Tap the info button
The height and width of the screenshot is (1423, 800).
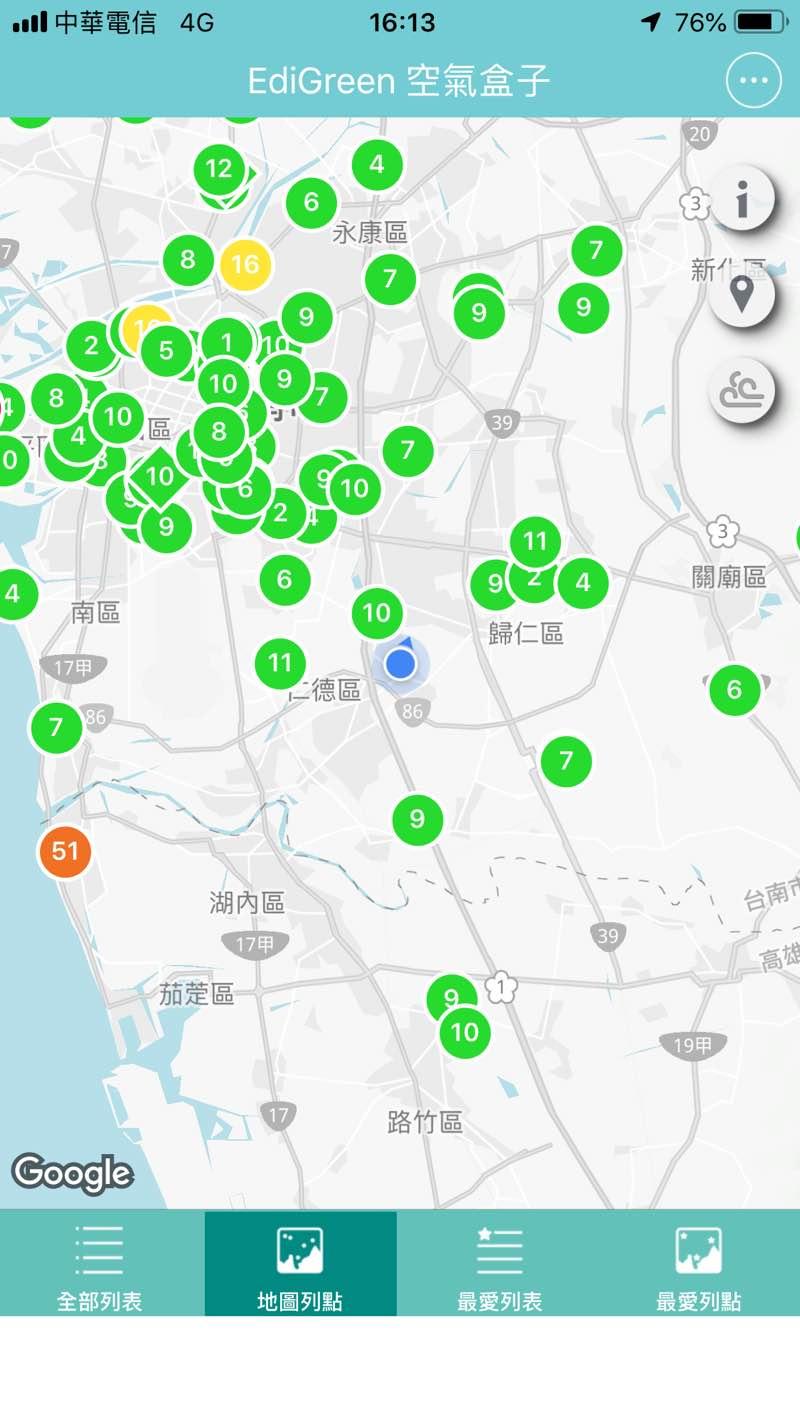point(742,200)
